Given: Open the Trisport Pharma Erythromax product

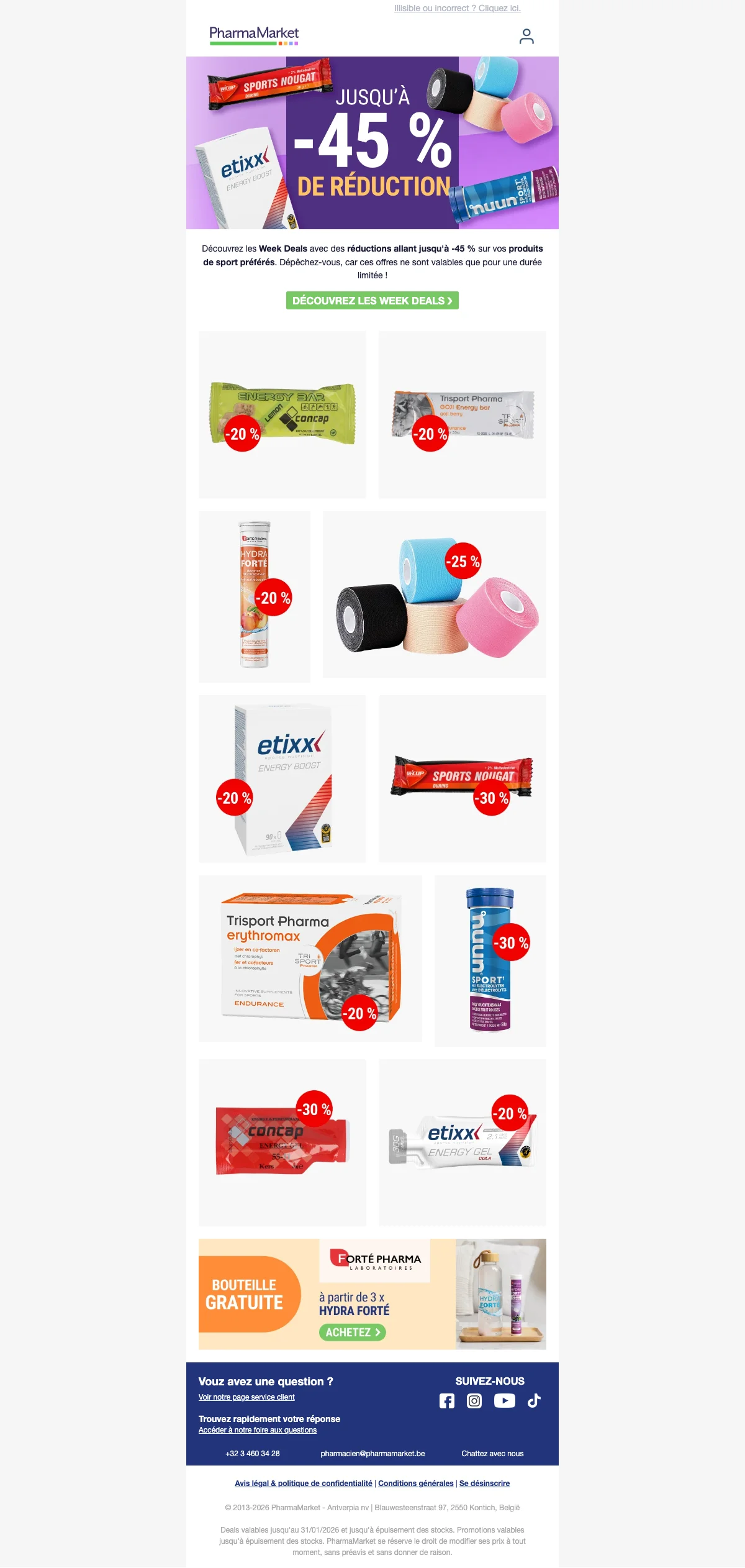Looking at the screenshot, I should 310,959.
